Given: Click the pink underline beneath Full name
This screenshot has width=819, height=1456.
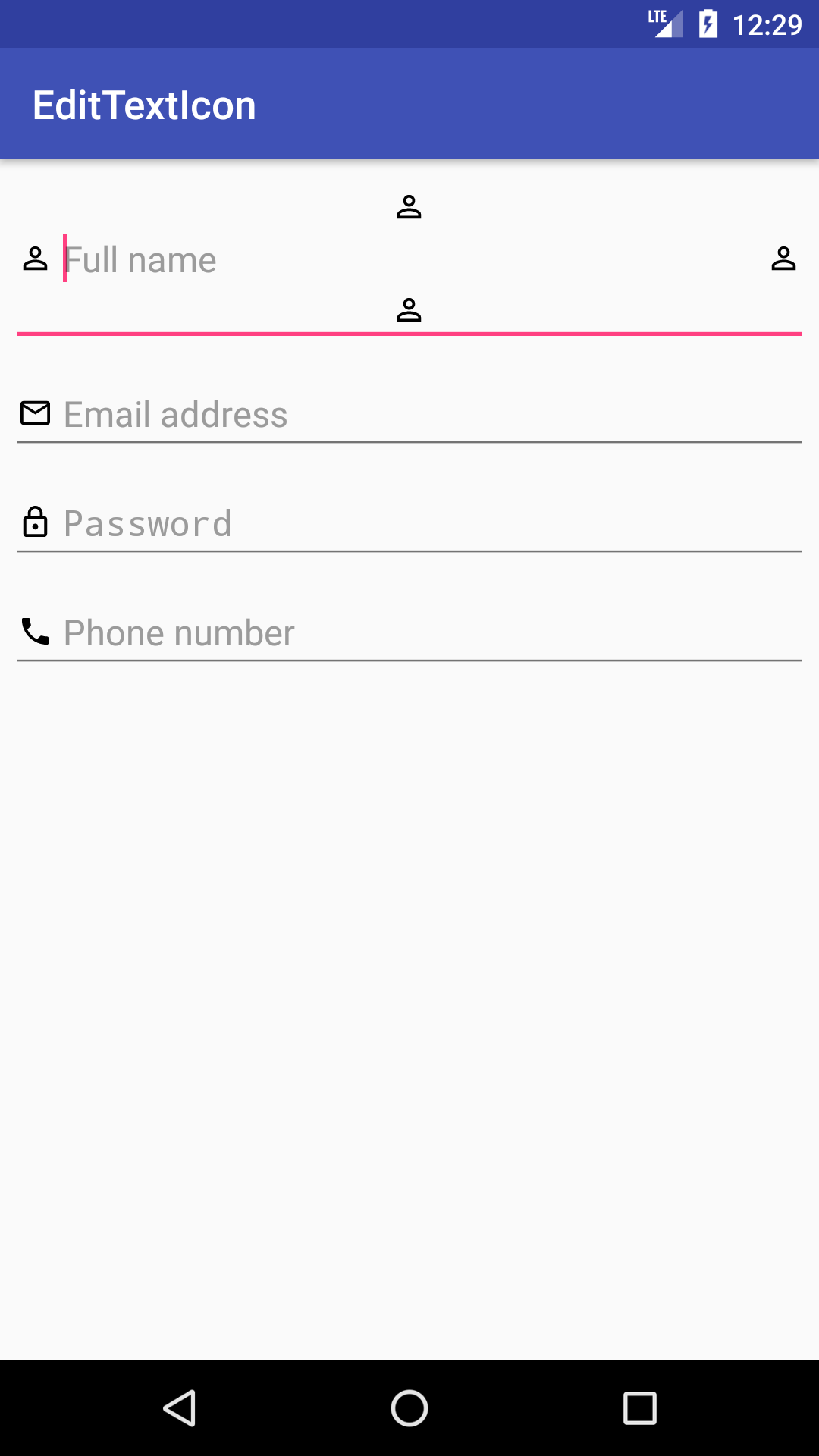Looking at the screenshot, I should pyautogui.click(x=409, y=332).
